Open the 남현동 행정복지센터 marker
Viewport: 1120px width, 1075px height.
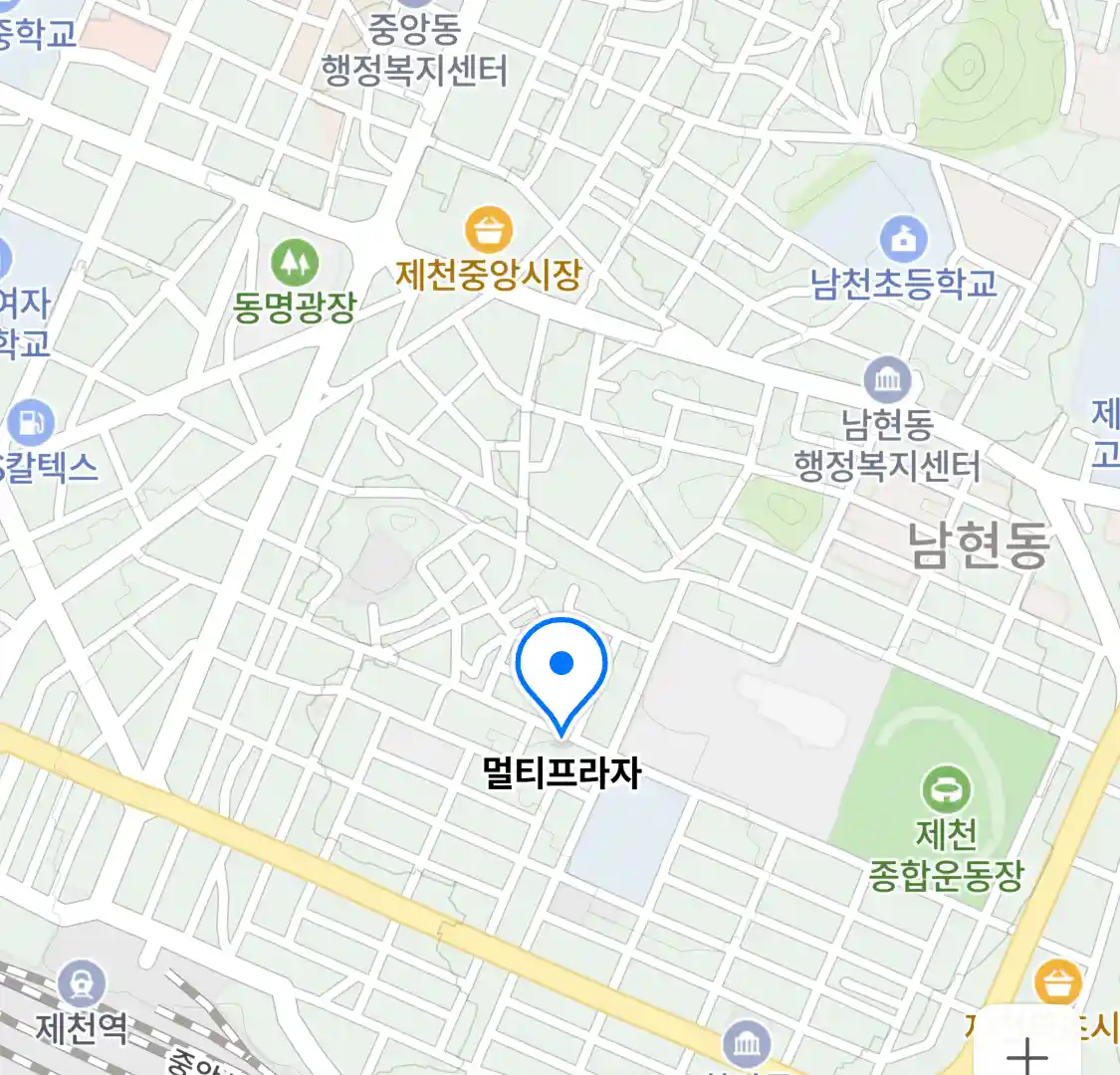(x=886, y=380)
